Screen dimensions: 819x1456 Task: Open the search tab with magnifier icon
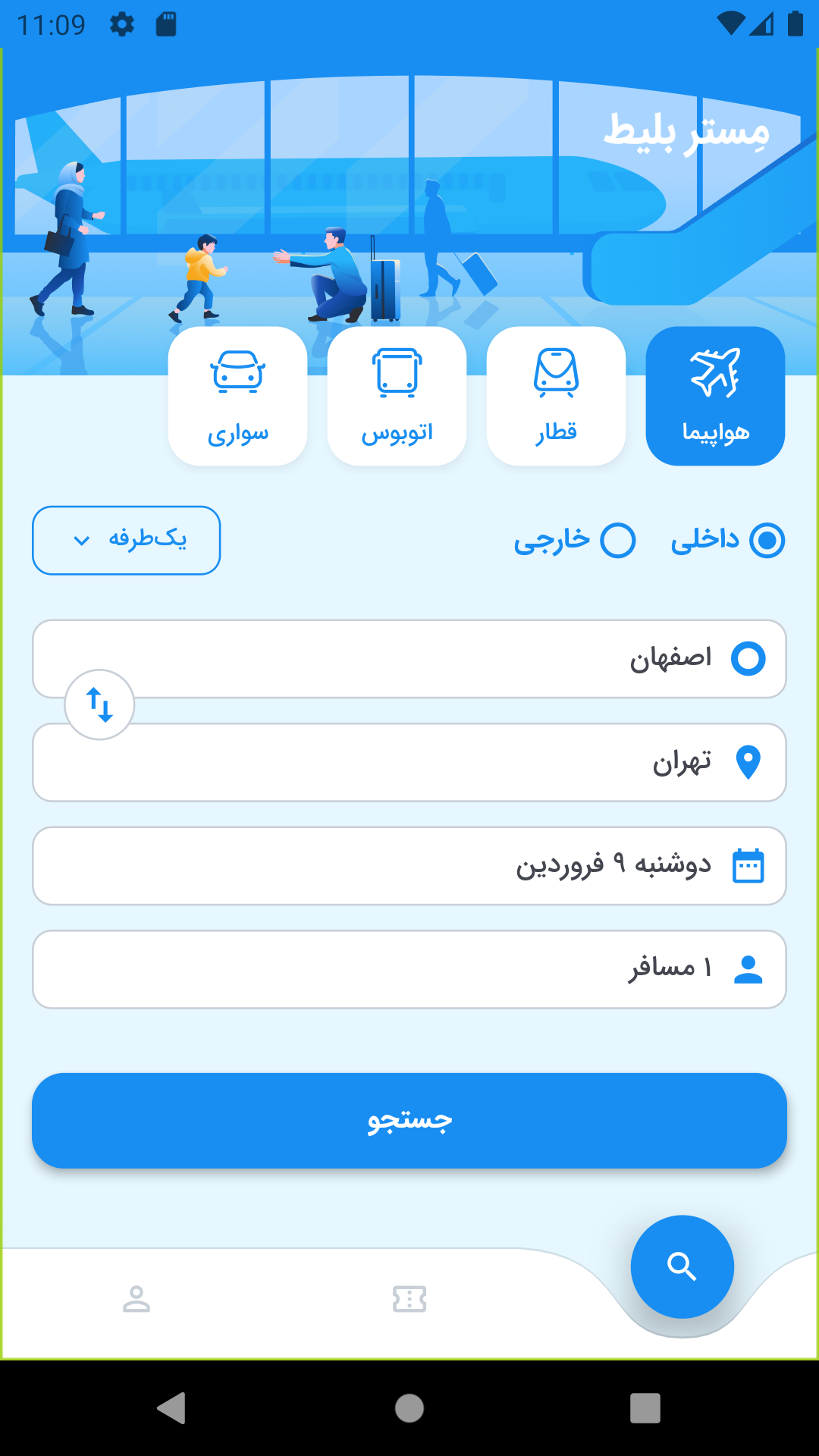[682, 1266]
